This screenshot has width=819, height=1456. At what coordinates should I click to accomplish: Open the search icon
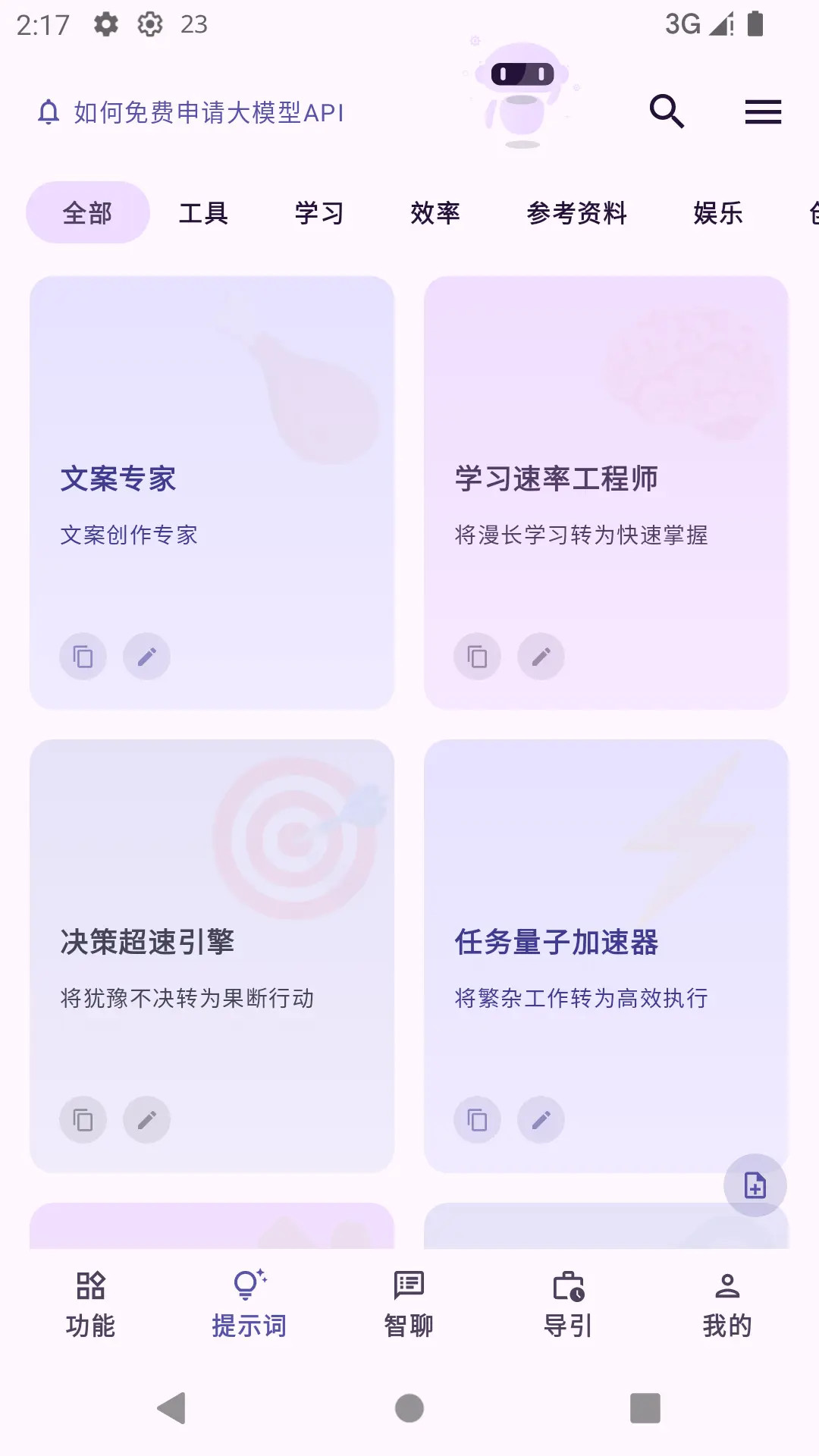coord(666,111)
